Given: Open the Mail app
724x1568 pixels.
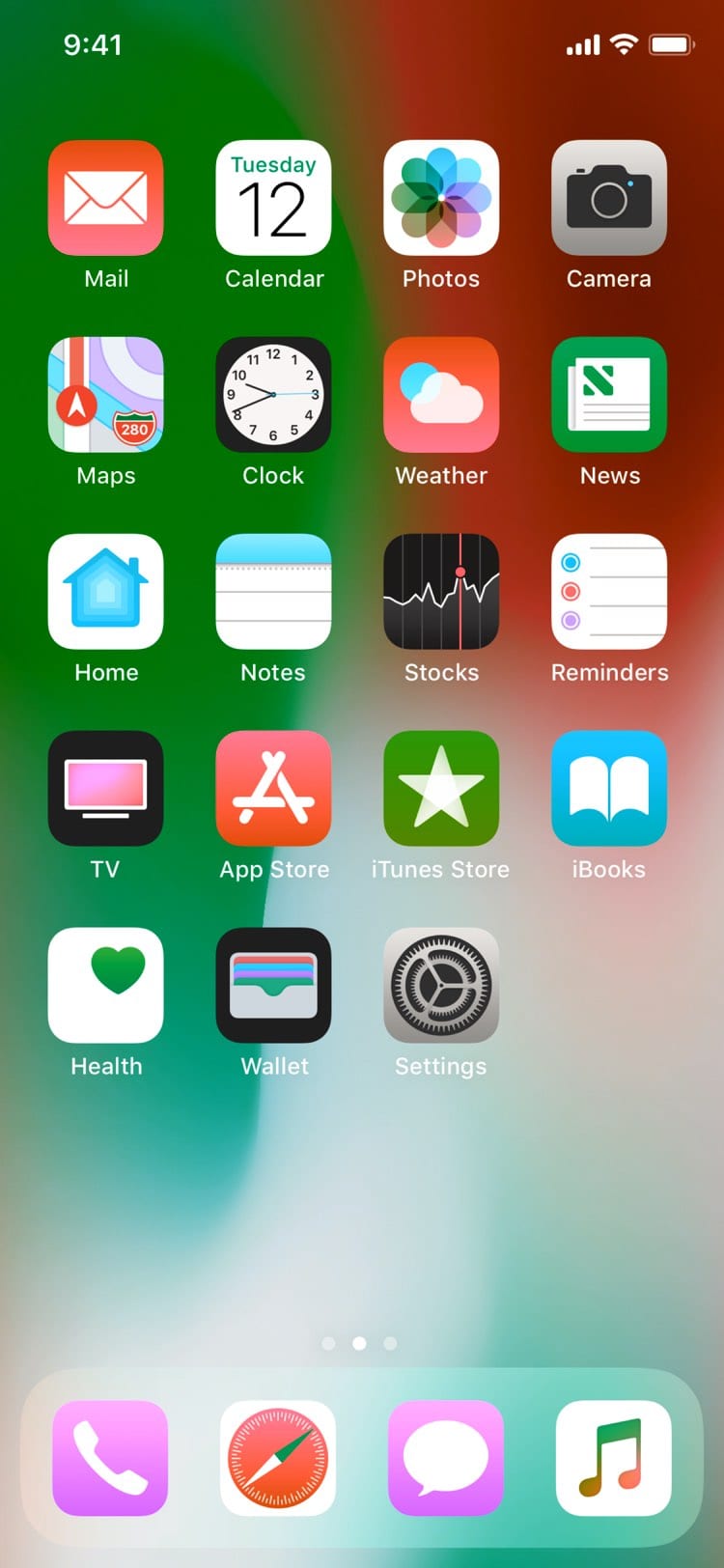Looking at the screenshot, I should pos(106,198).
